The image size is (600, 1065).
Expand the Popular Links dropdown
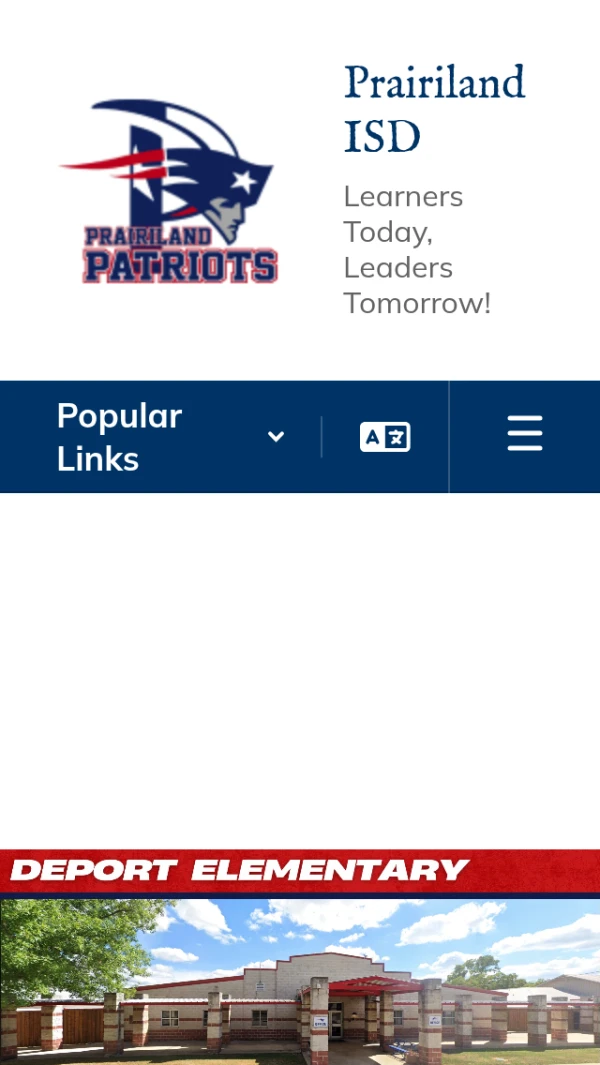(170, 437)
